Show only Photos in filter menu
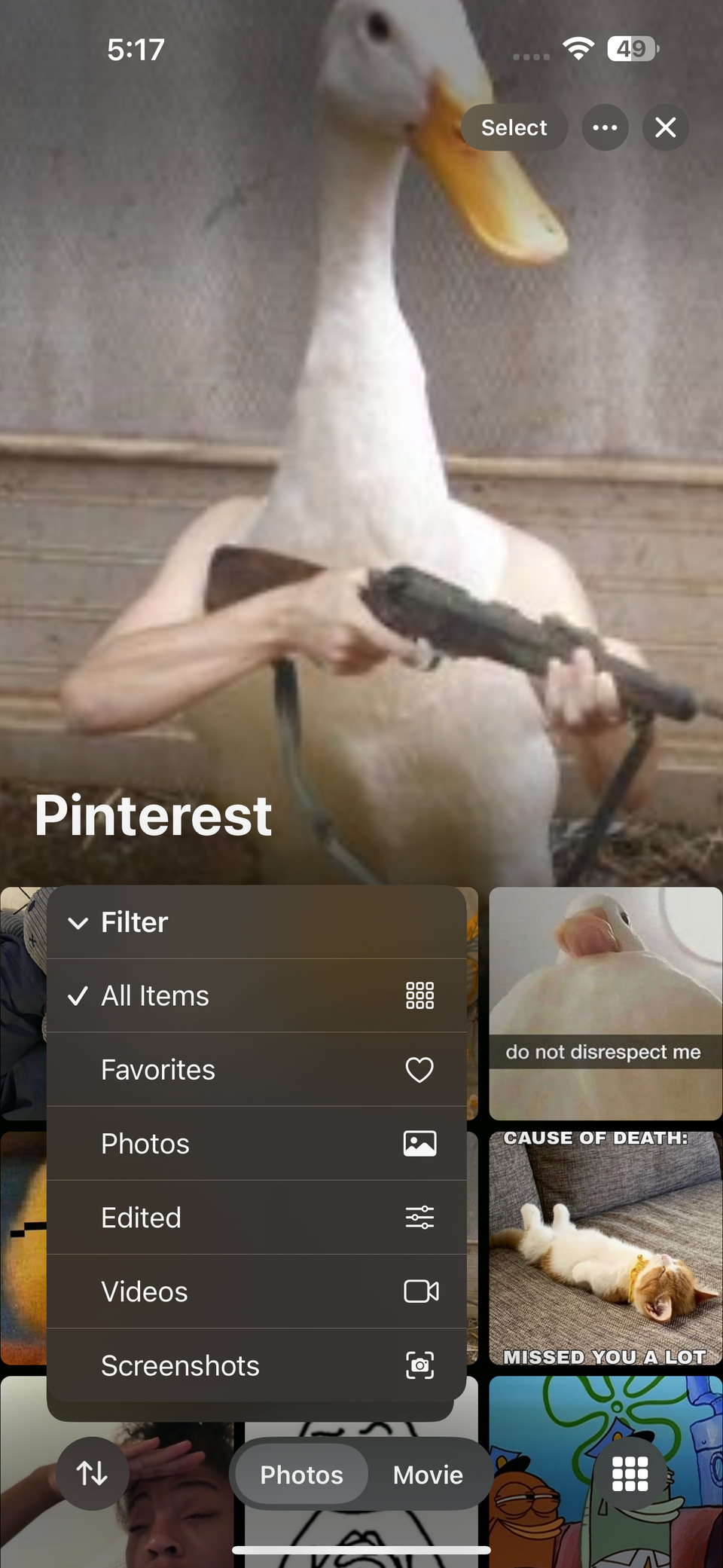The width and height of the screenshot is (723, 1568). (256, 1144)
